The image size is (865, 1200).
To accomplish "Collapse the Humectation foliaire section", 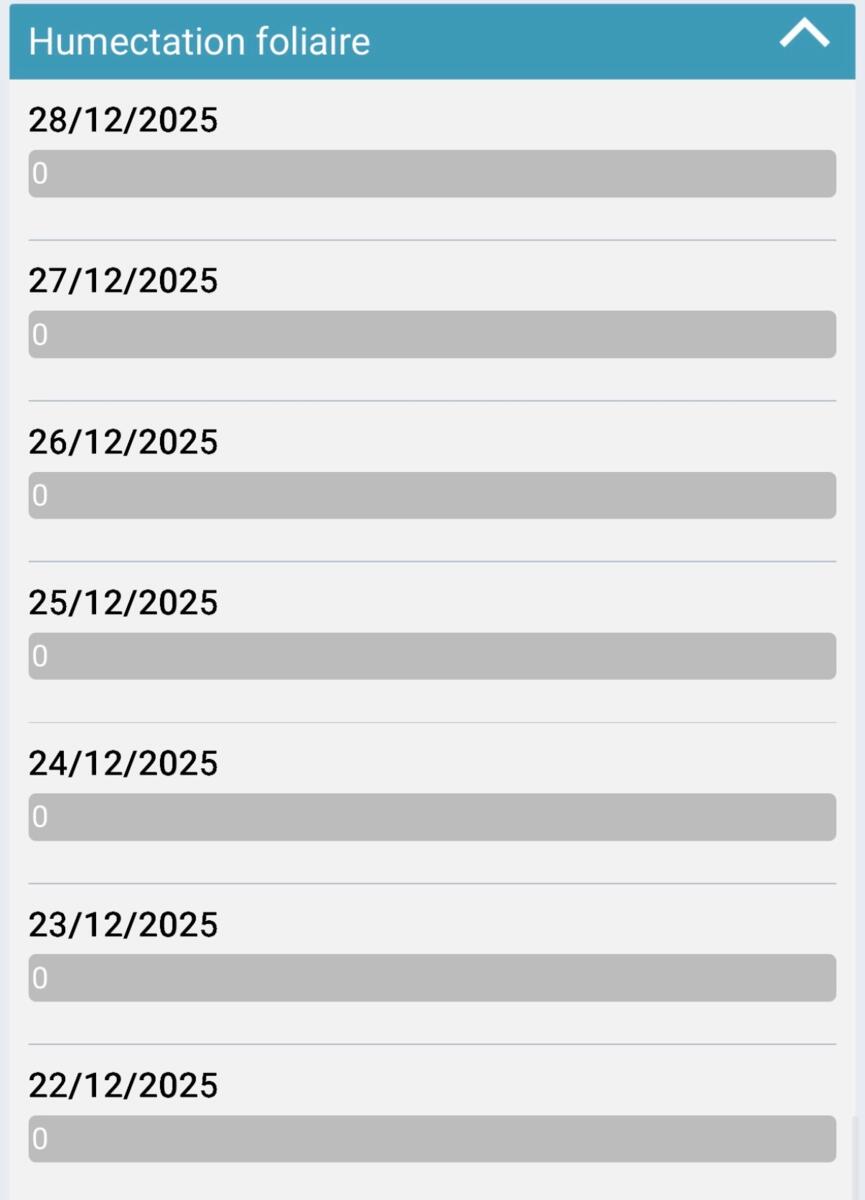I will [x=804, y=36].
